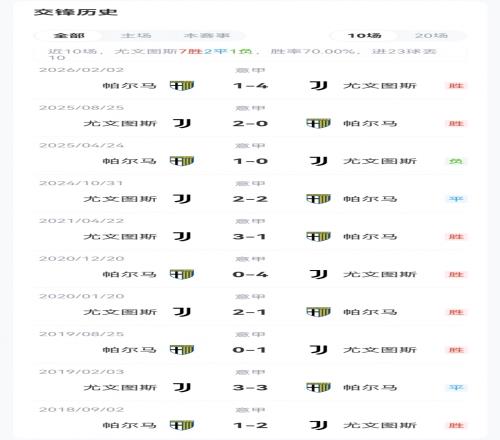Open the 2021/04/22 尤文图斯 3-1 帕尔马 match

tap(250, 231)
